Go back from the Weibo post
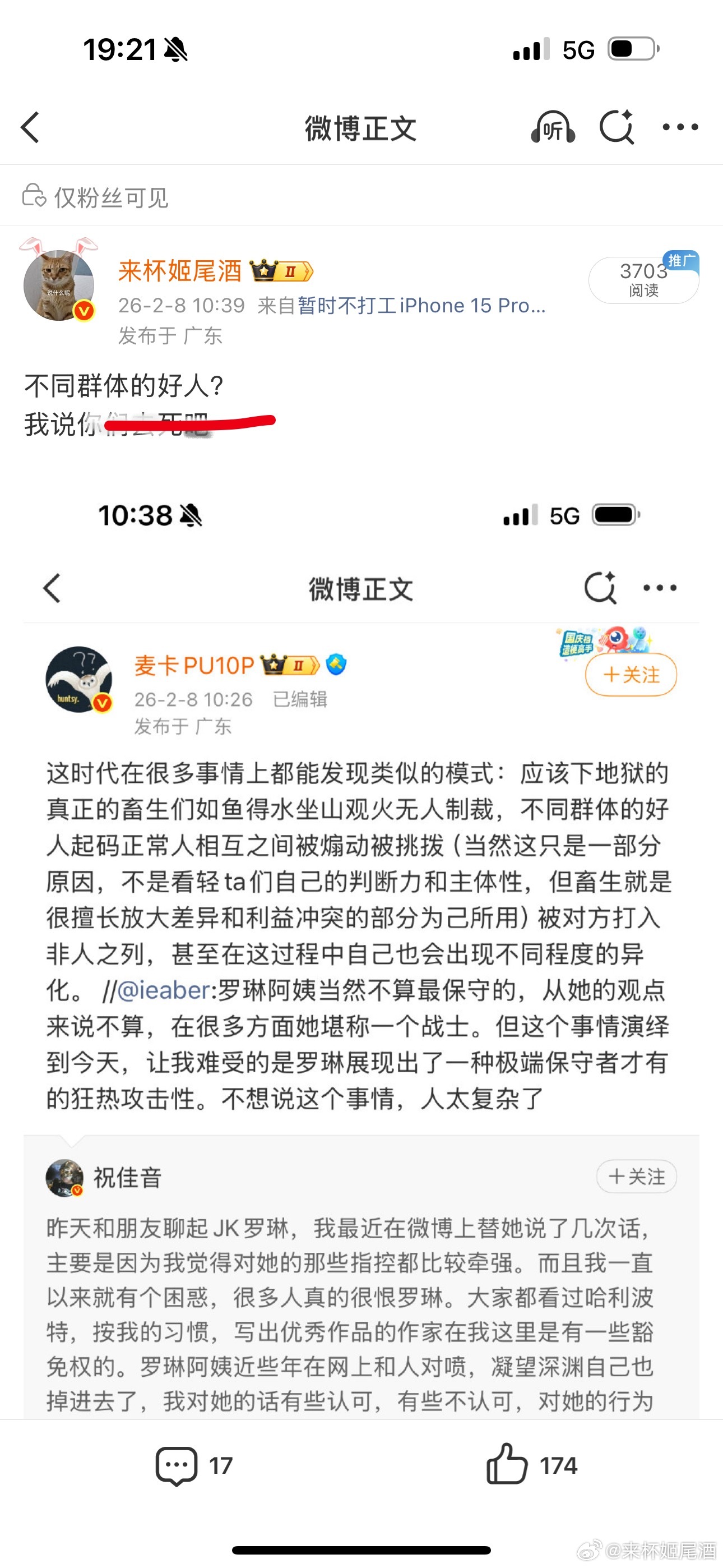The width and height of the screenshot is (723, 1568). point(30,128)
